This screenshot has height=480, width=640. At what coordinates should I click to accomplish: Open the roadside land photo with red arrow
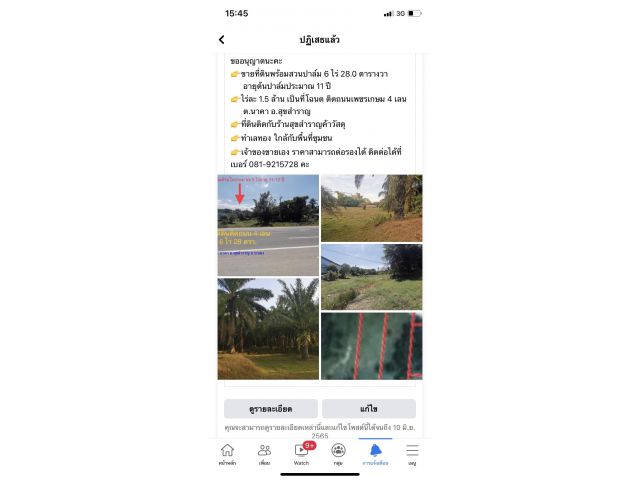pyautogui.click(x=268, y=225)
